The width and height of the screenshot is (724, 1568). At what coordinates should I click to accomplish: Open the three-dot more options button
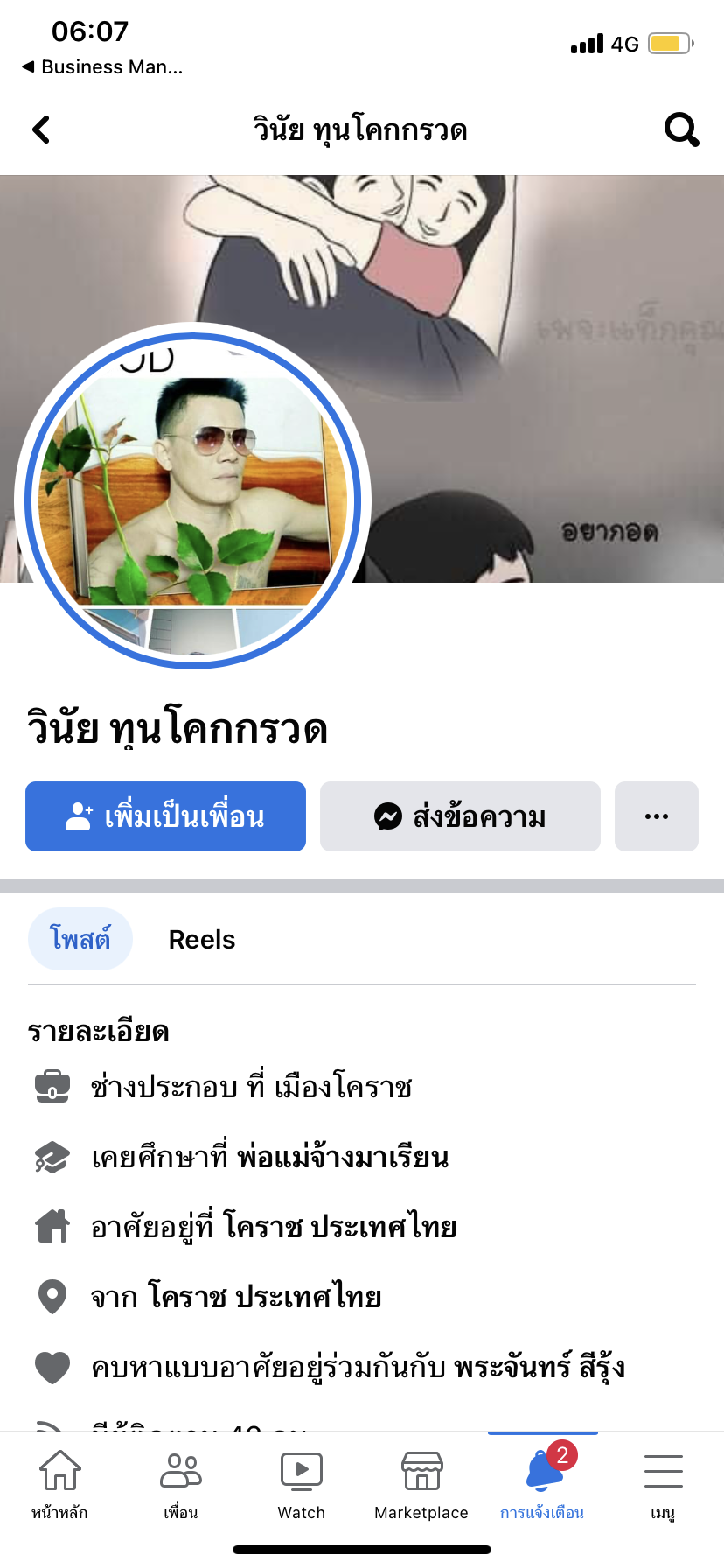pyautogui.click(x=656, y=816)
